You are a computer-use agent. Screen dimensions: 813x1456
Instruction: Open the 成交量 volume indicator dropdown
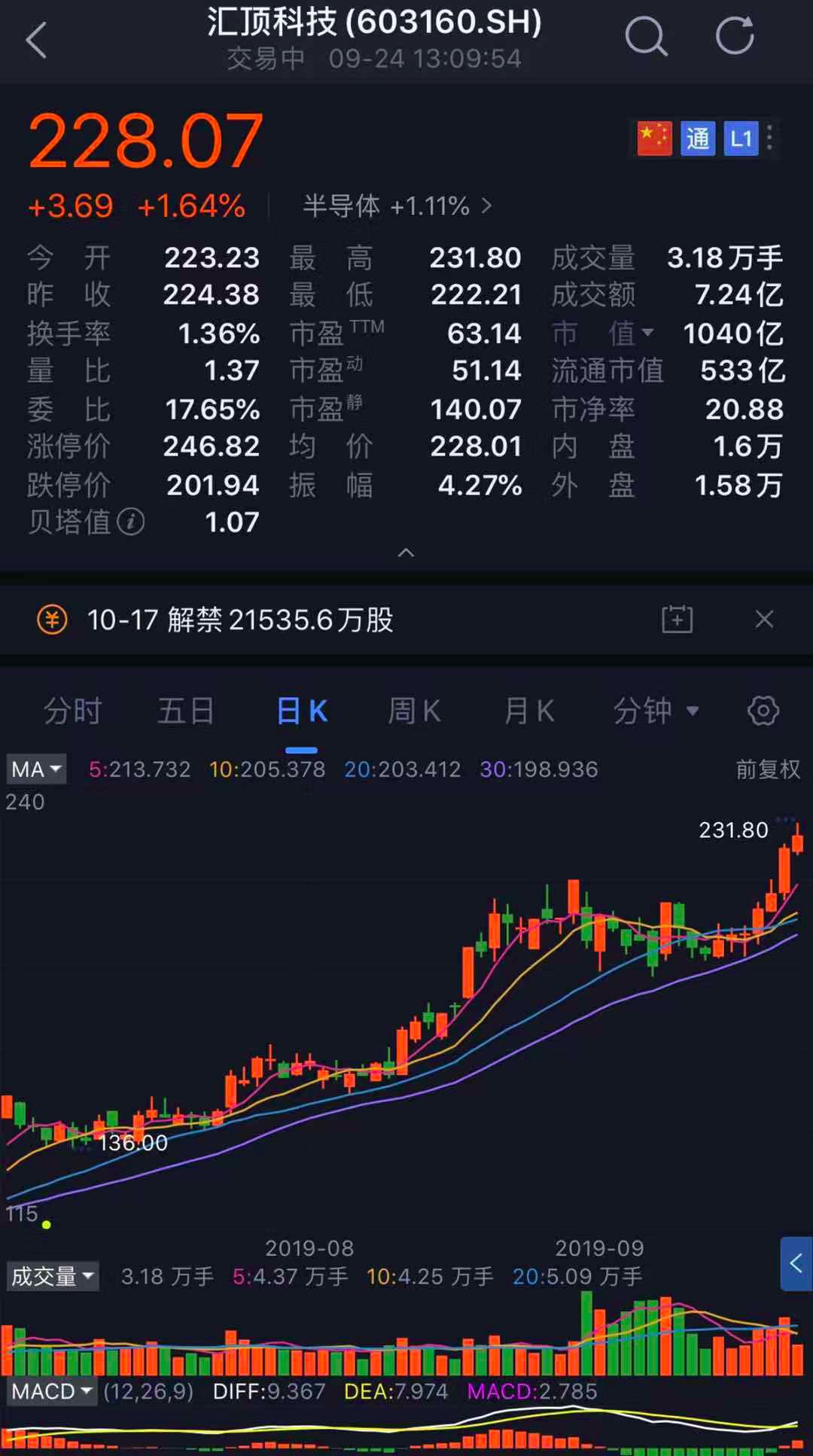[52, 1275]
